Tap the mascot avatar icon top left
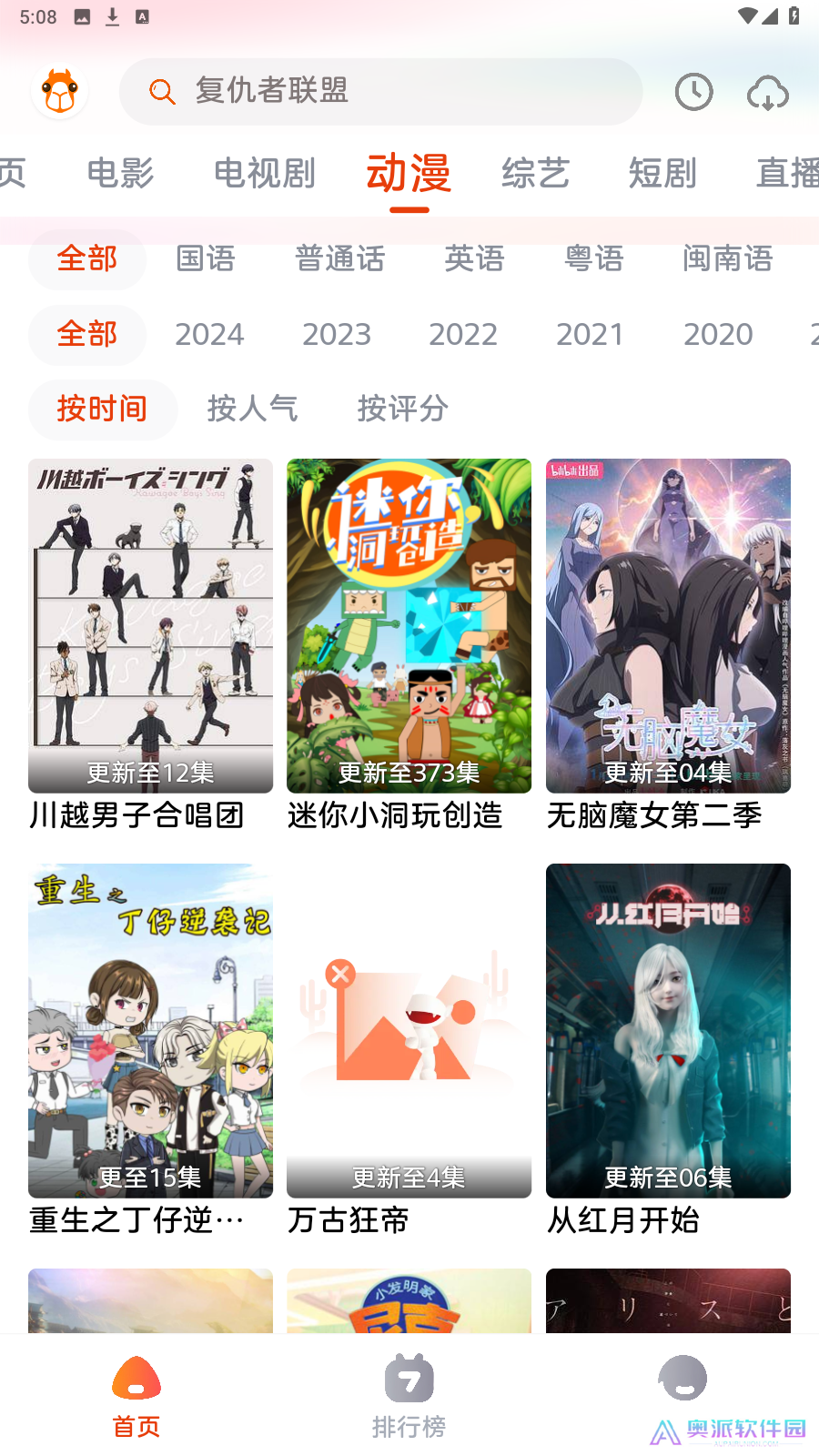819x1456 pixels. [58, 91]
